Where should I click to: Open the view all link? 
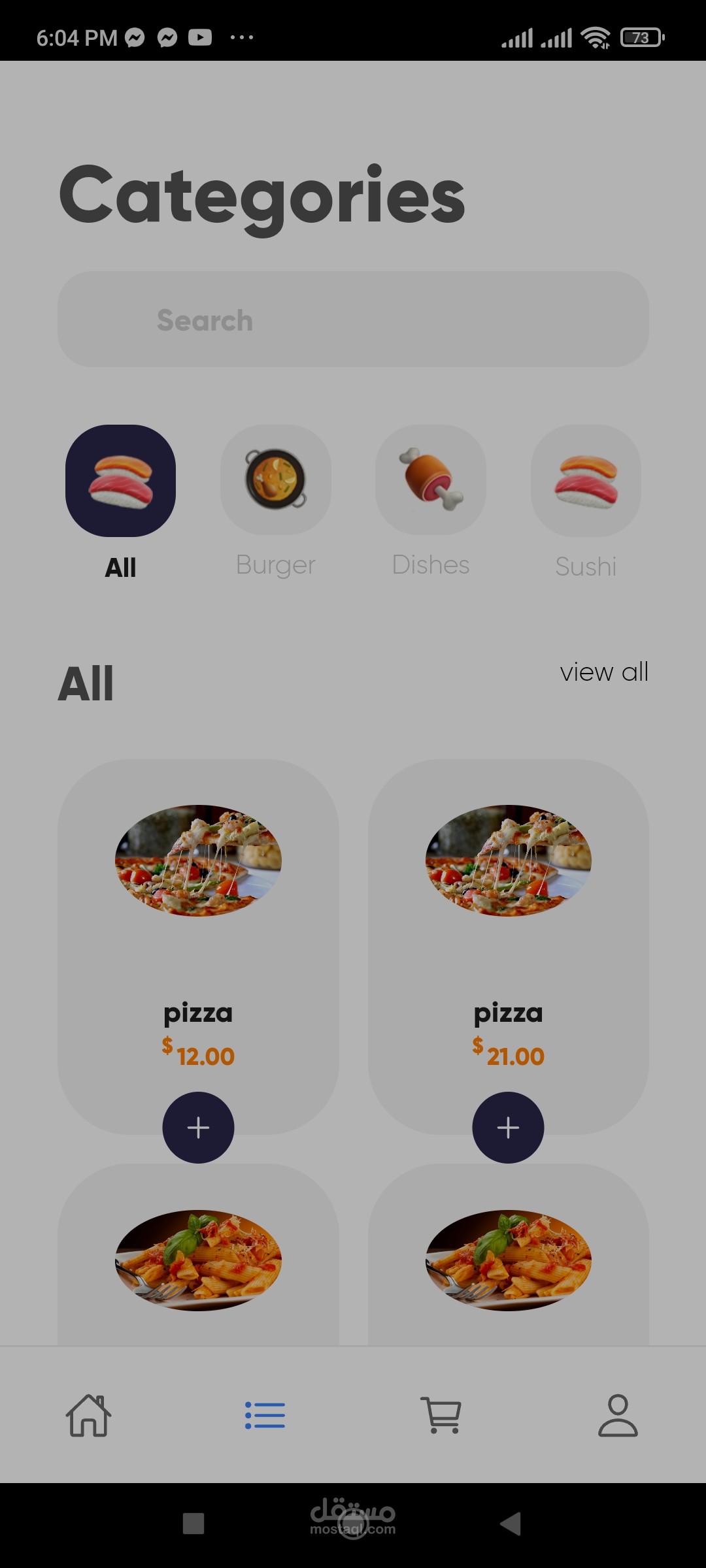pos(603,672)
